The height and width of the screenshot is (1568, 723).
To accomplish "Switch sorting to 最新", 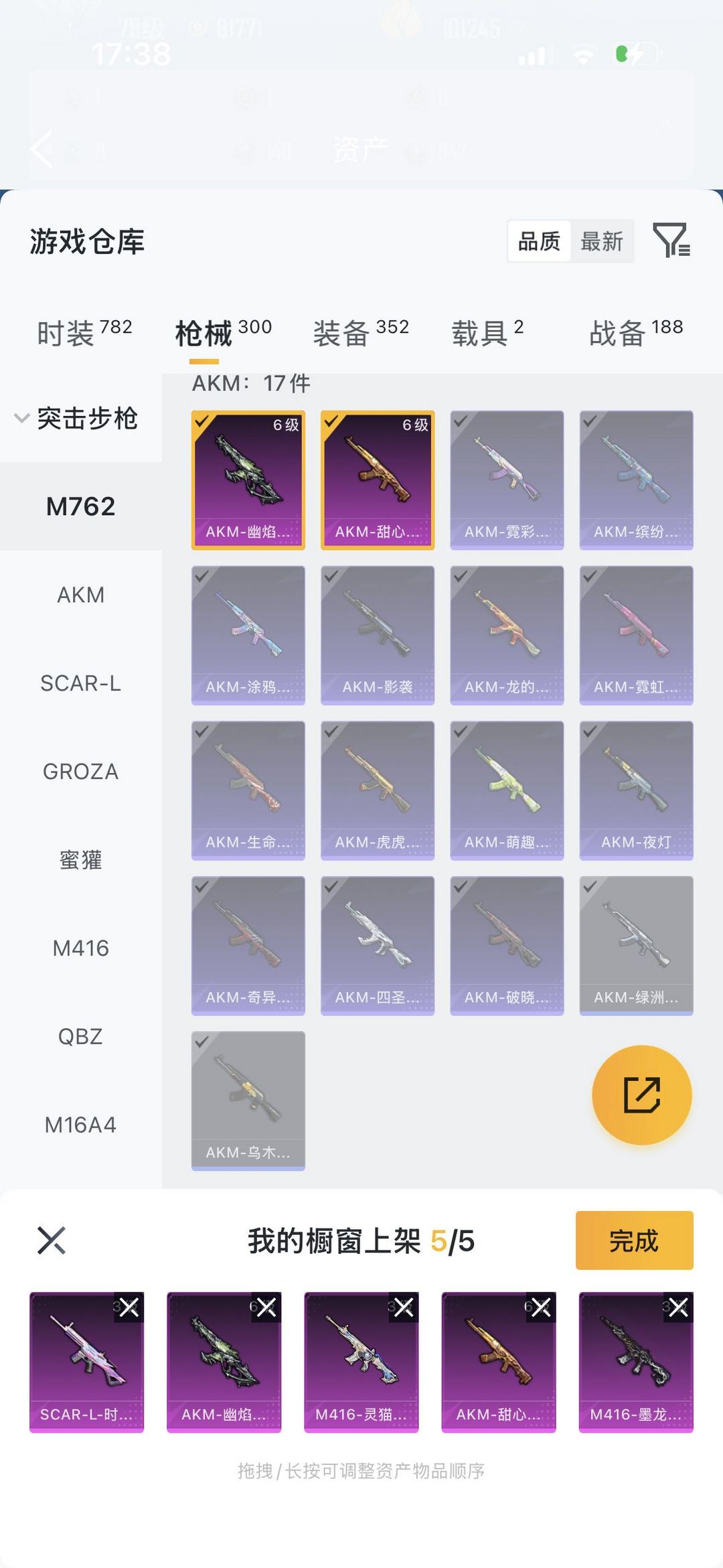I will pyautogui.click(x=601, y=241).
